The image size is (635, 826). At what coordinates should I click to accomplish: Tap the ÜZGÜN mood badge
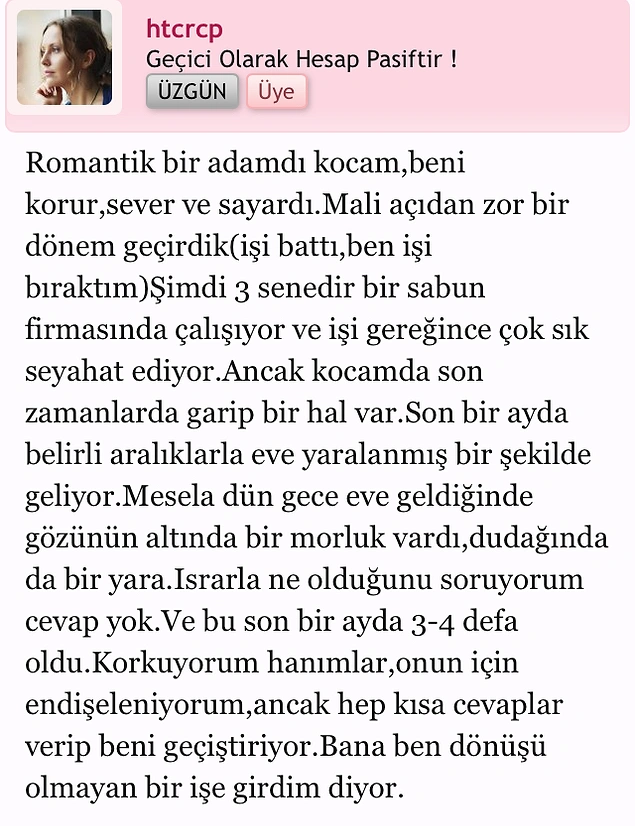point(192,91)
